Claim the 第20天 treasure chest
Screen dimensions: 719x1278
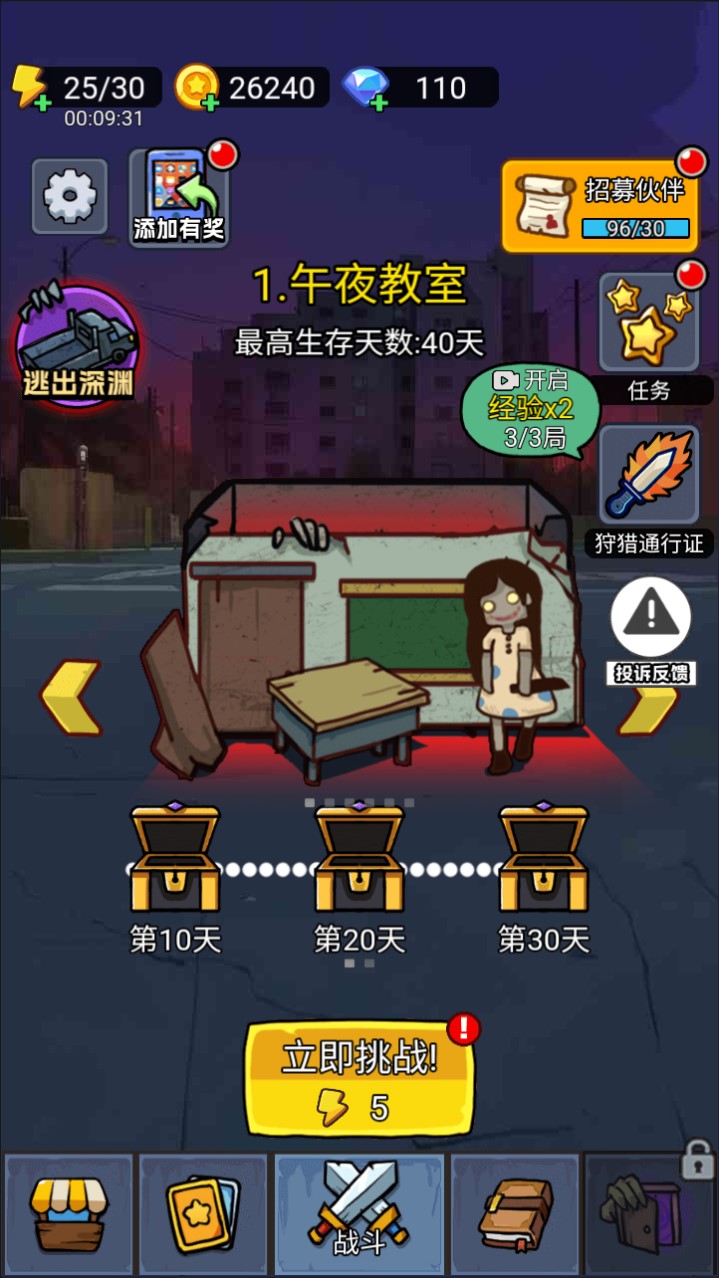[x=359, y=858]
